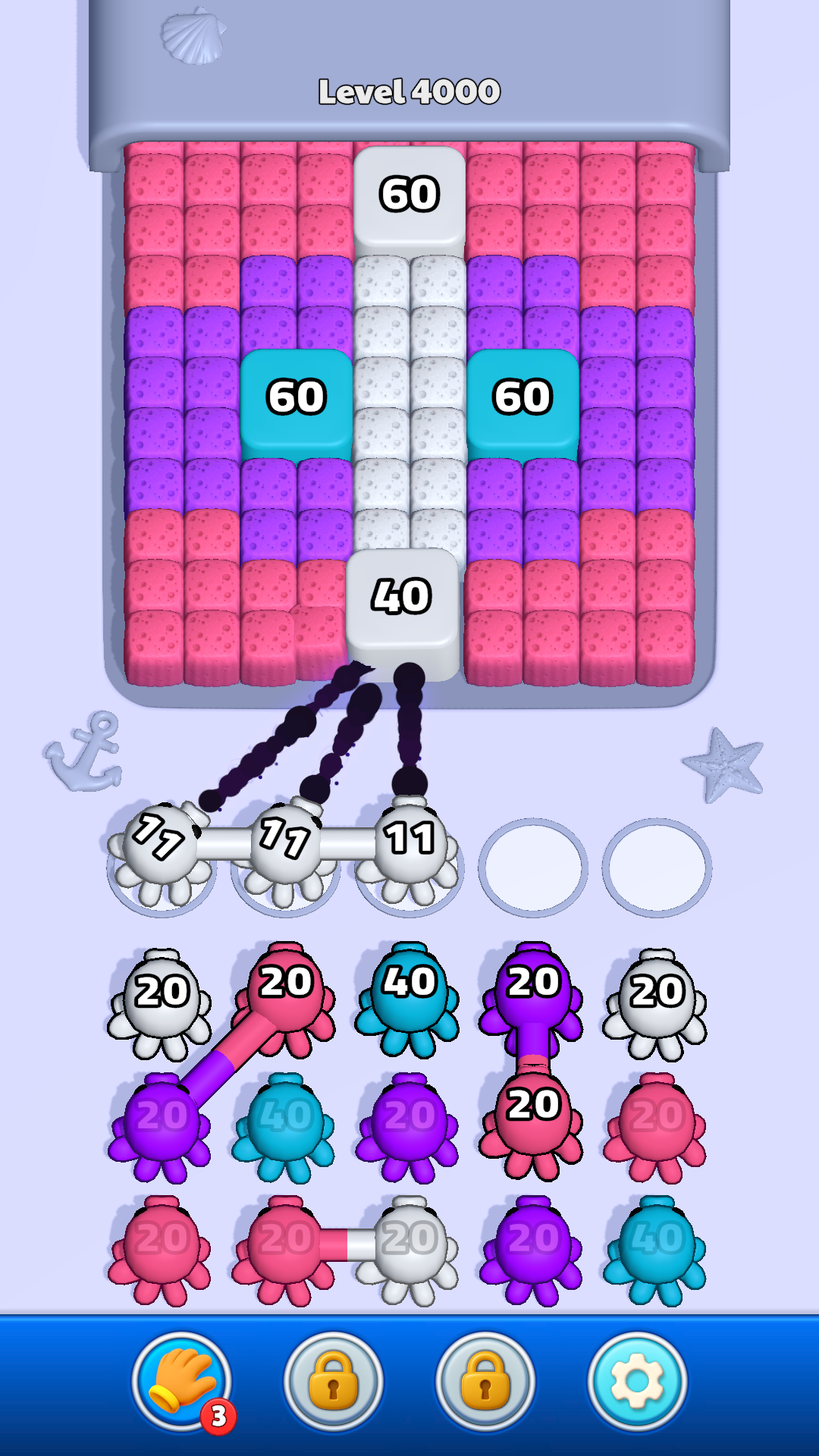Select the cyan 40 octopus in top row

(x=409, y=993)
